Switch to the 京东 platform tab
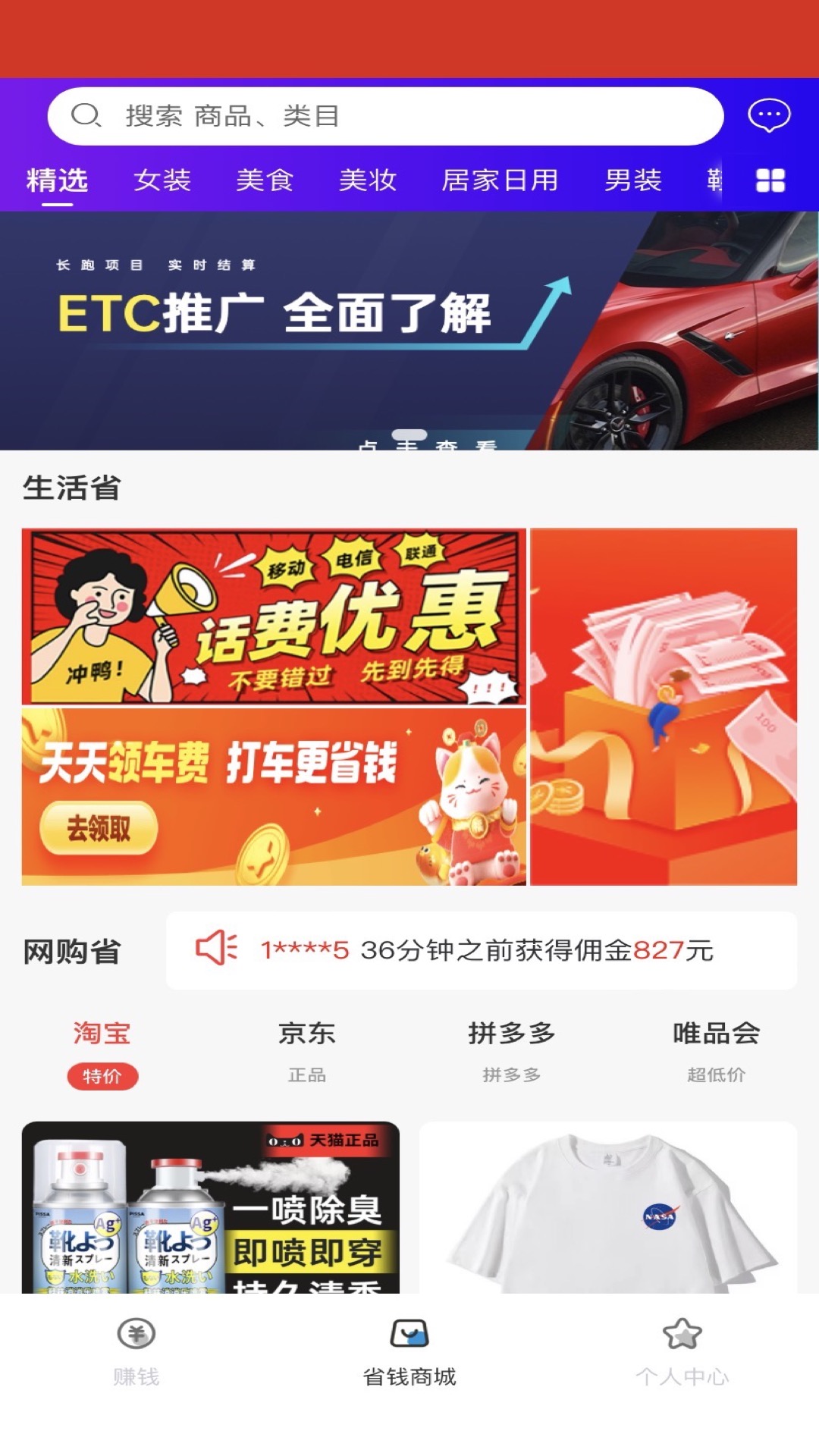 coord(307,1032)
